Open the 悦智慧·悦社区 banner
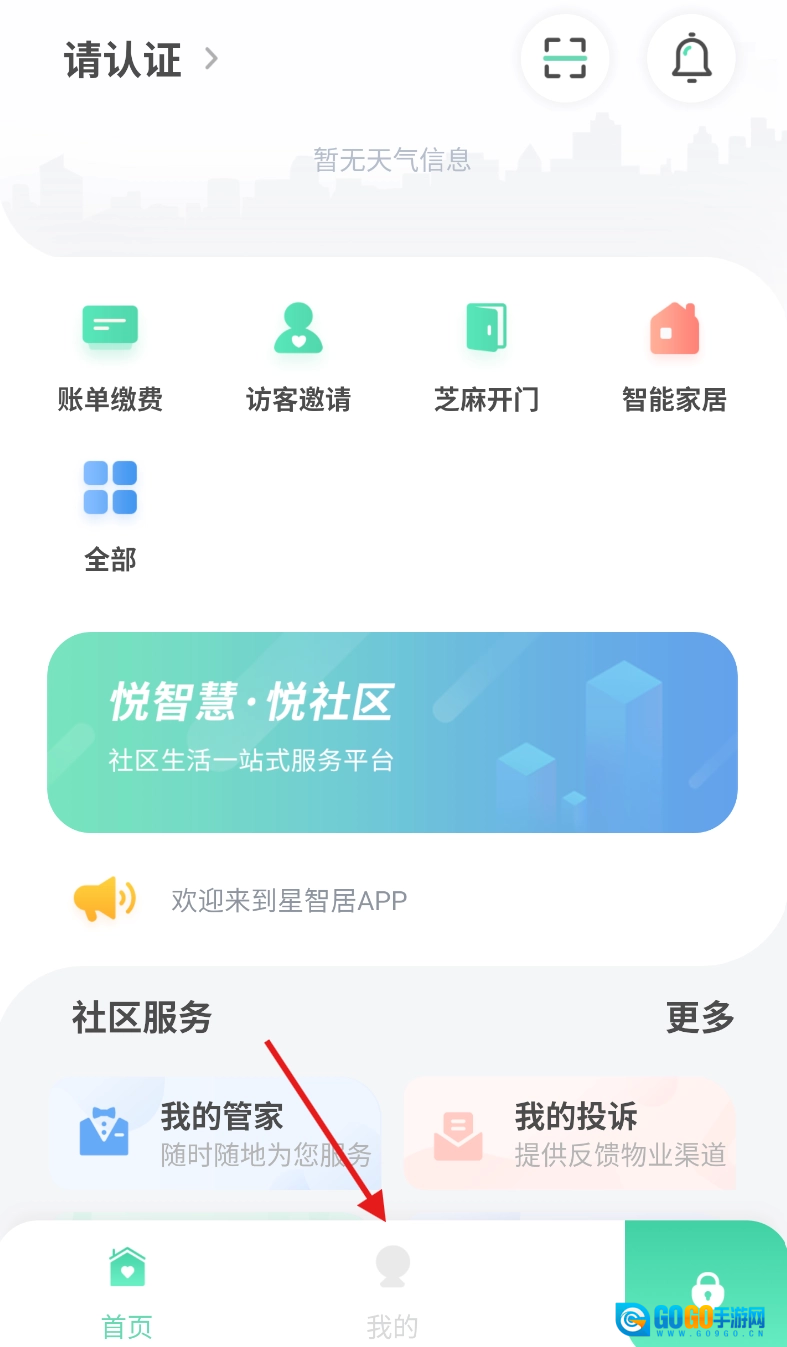 click(x=392, y=732)
